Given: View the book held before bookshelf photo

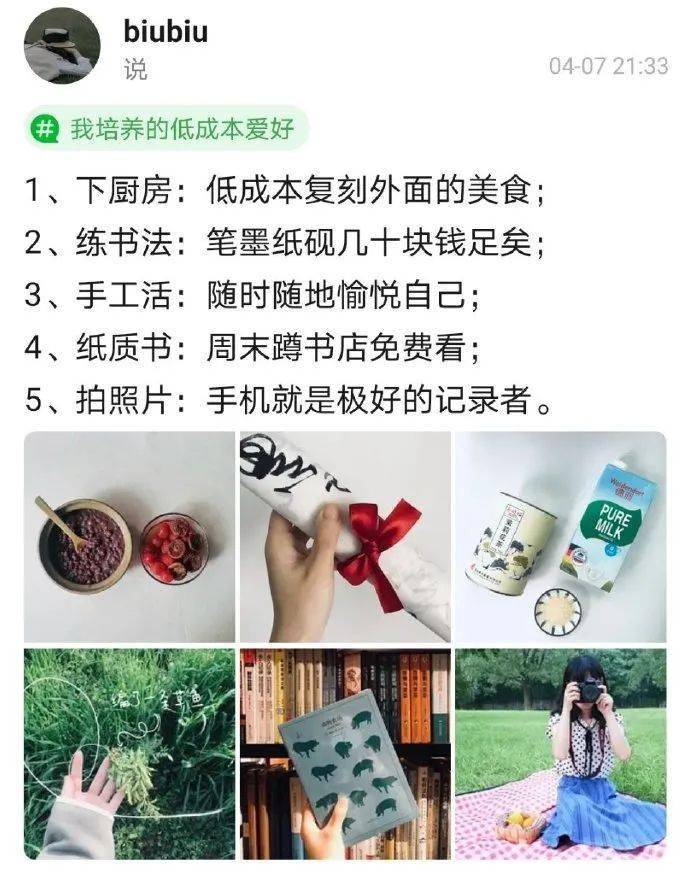Looking at the screenshot, I should pyautogui.click(x=345, y=754).
